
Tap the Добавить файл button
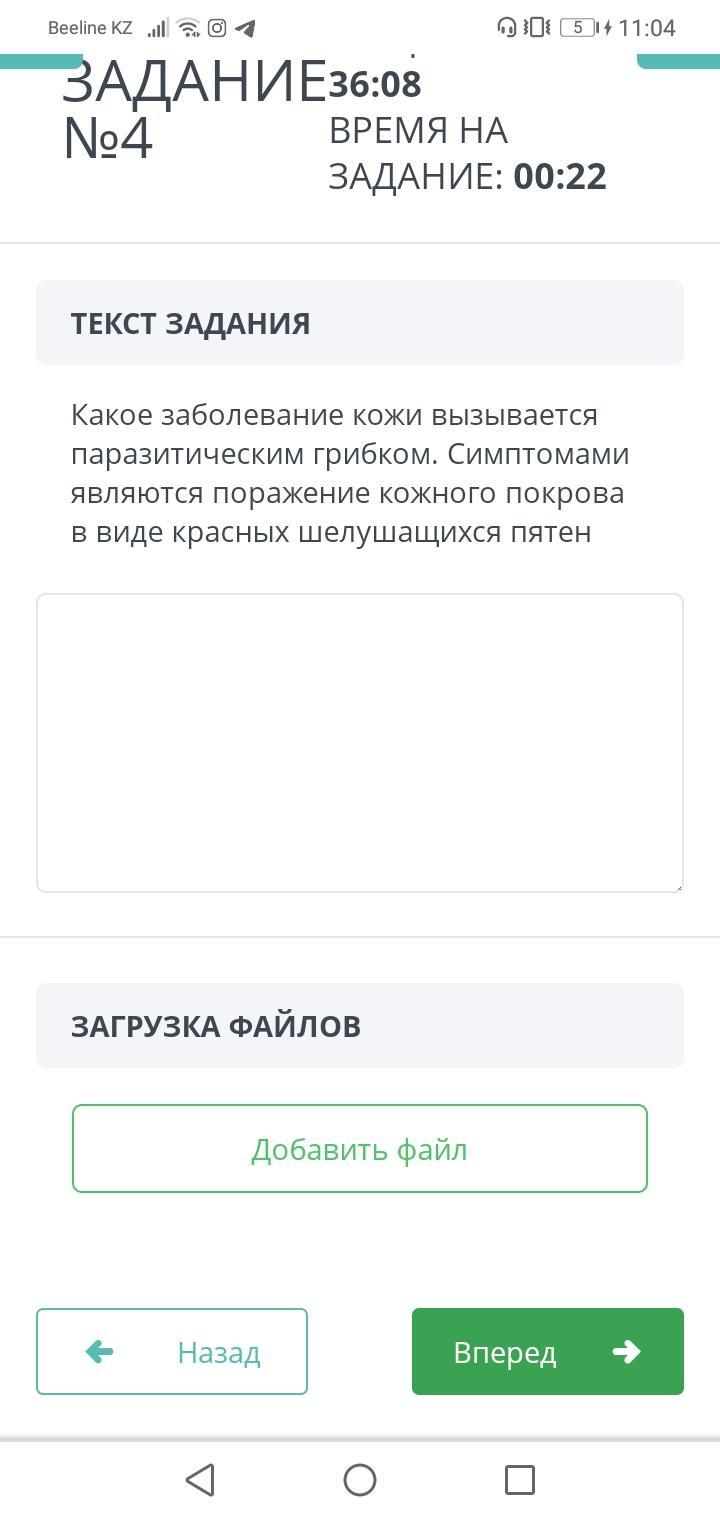[360, 1149]
